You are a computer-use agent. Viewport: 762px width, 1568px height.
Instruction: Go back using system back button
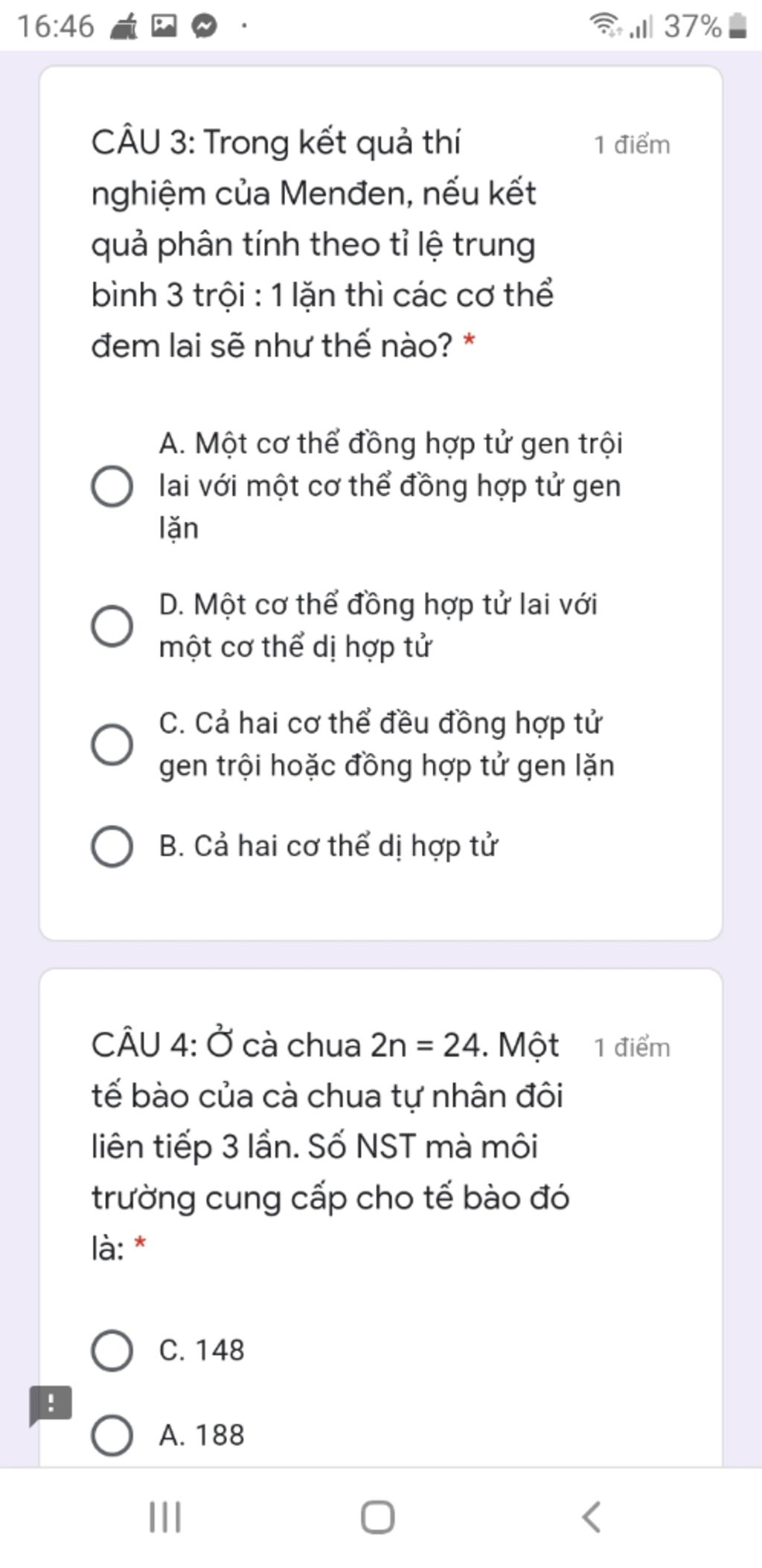tap(592, 1517)
